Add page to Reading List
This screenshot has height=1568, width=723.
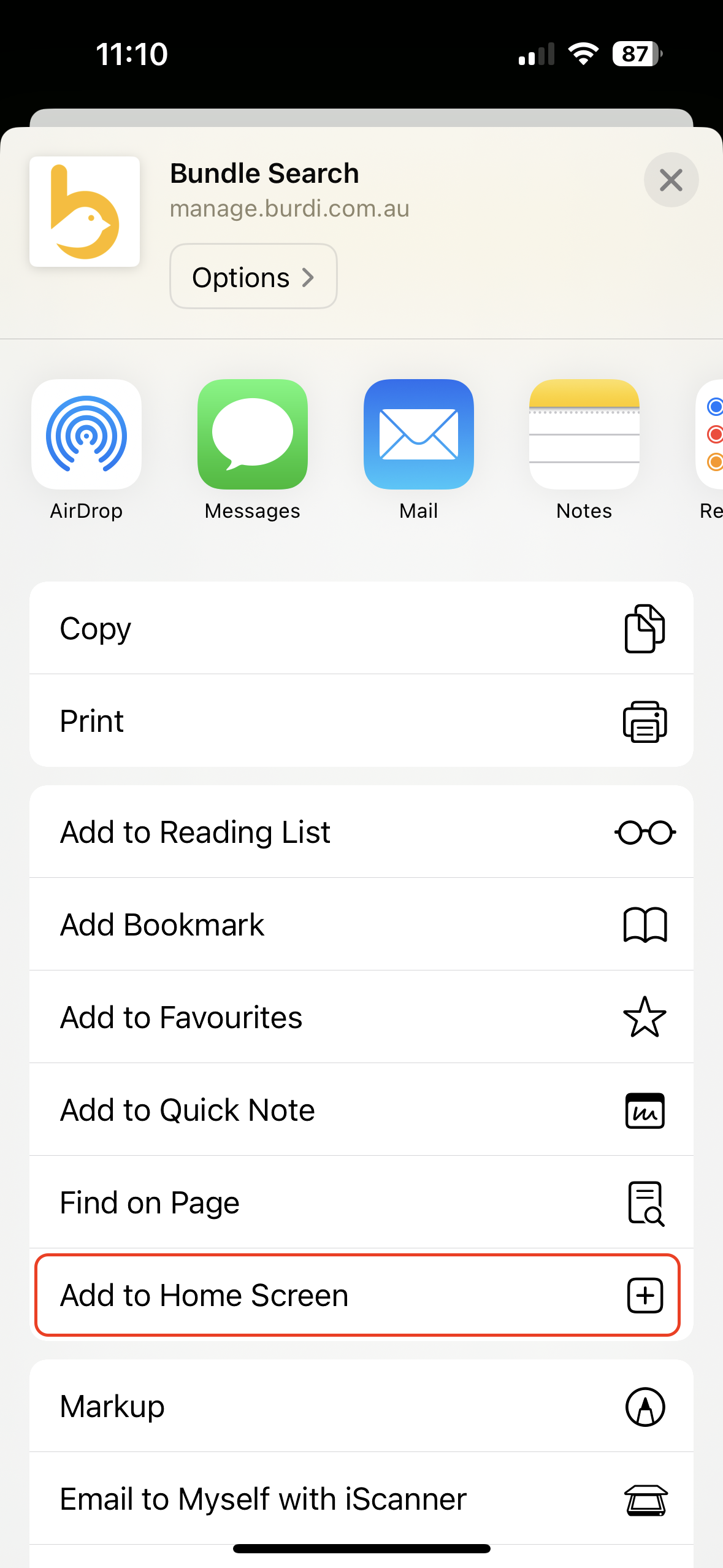click(x=361, y=832)
